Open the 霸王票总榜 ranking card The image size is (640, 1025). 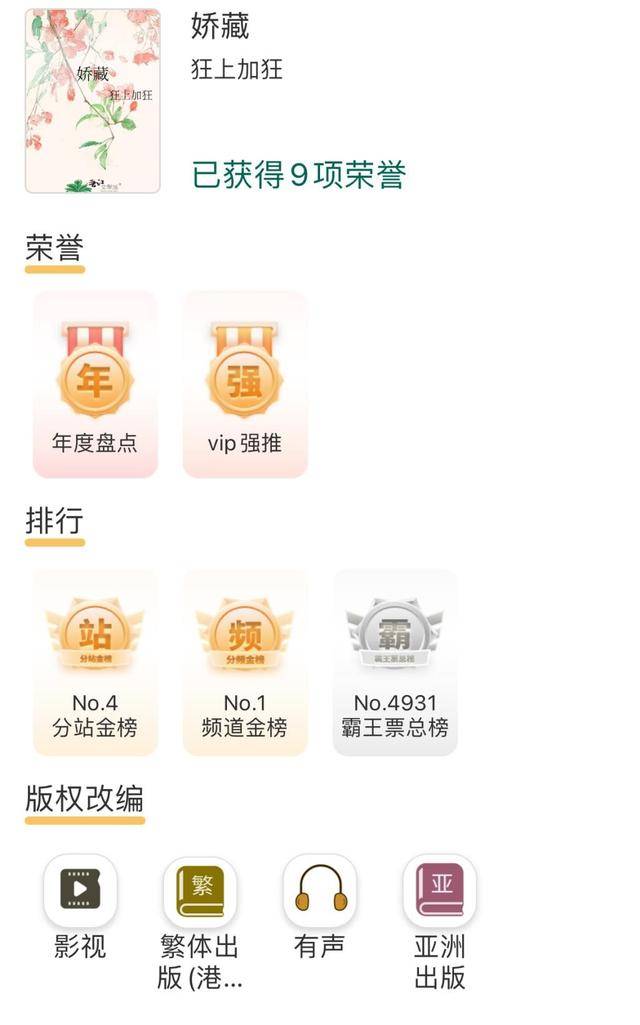click(x=395, y=662)
